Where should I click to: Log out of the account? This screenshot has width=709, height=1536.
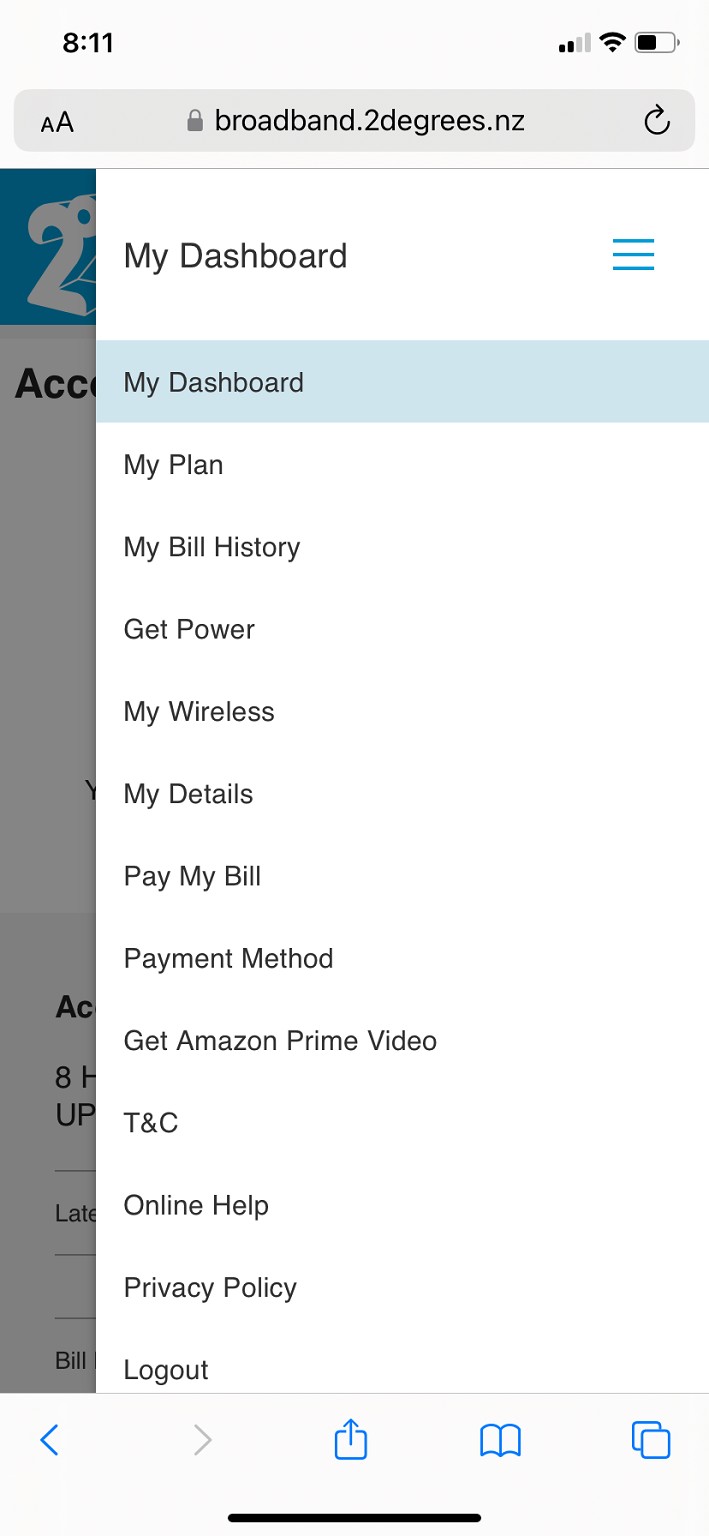point(166,1370)
